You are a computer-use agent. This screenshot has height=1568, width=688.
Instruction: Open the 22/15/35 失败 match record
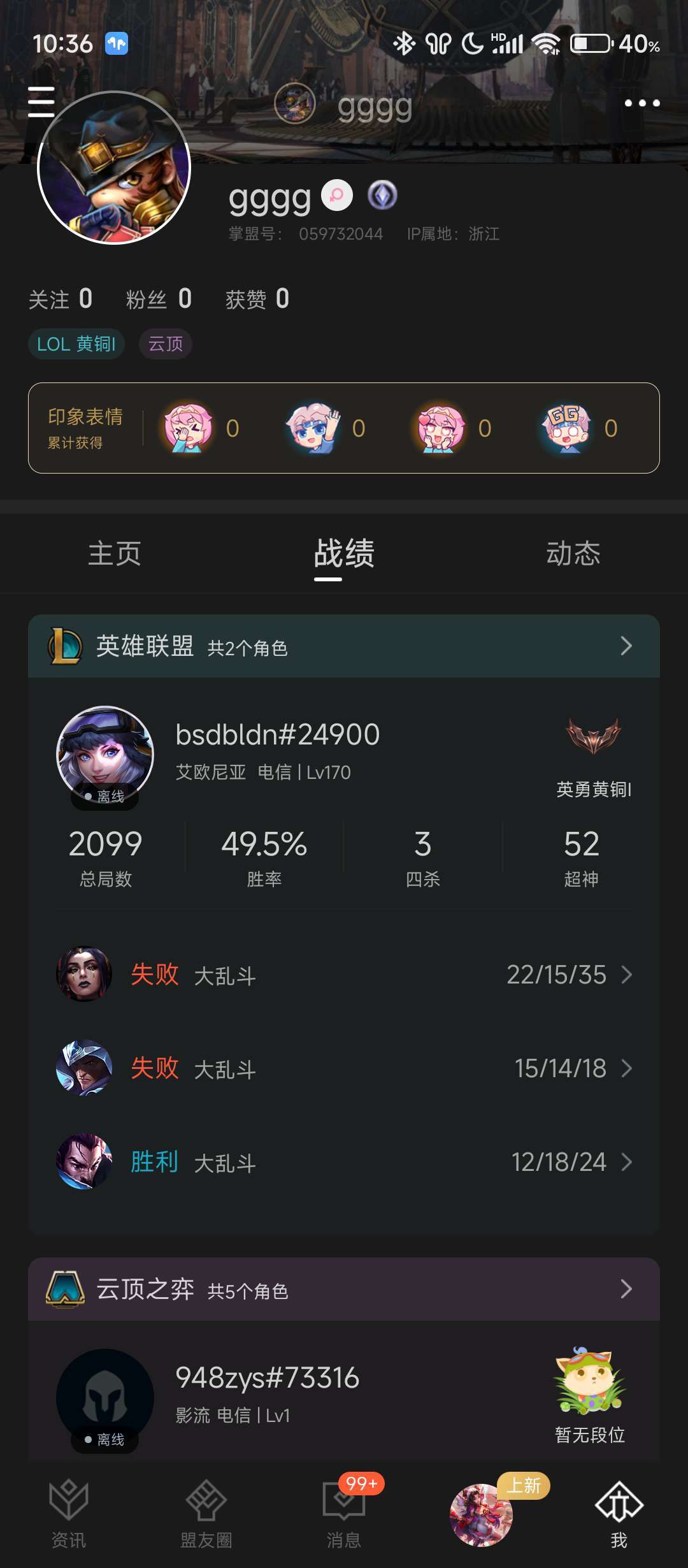pos(344,975)
